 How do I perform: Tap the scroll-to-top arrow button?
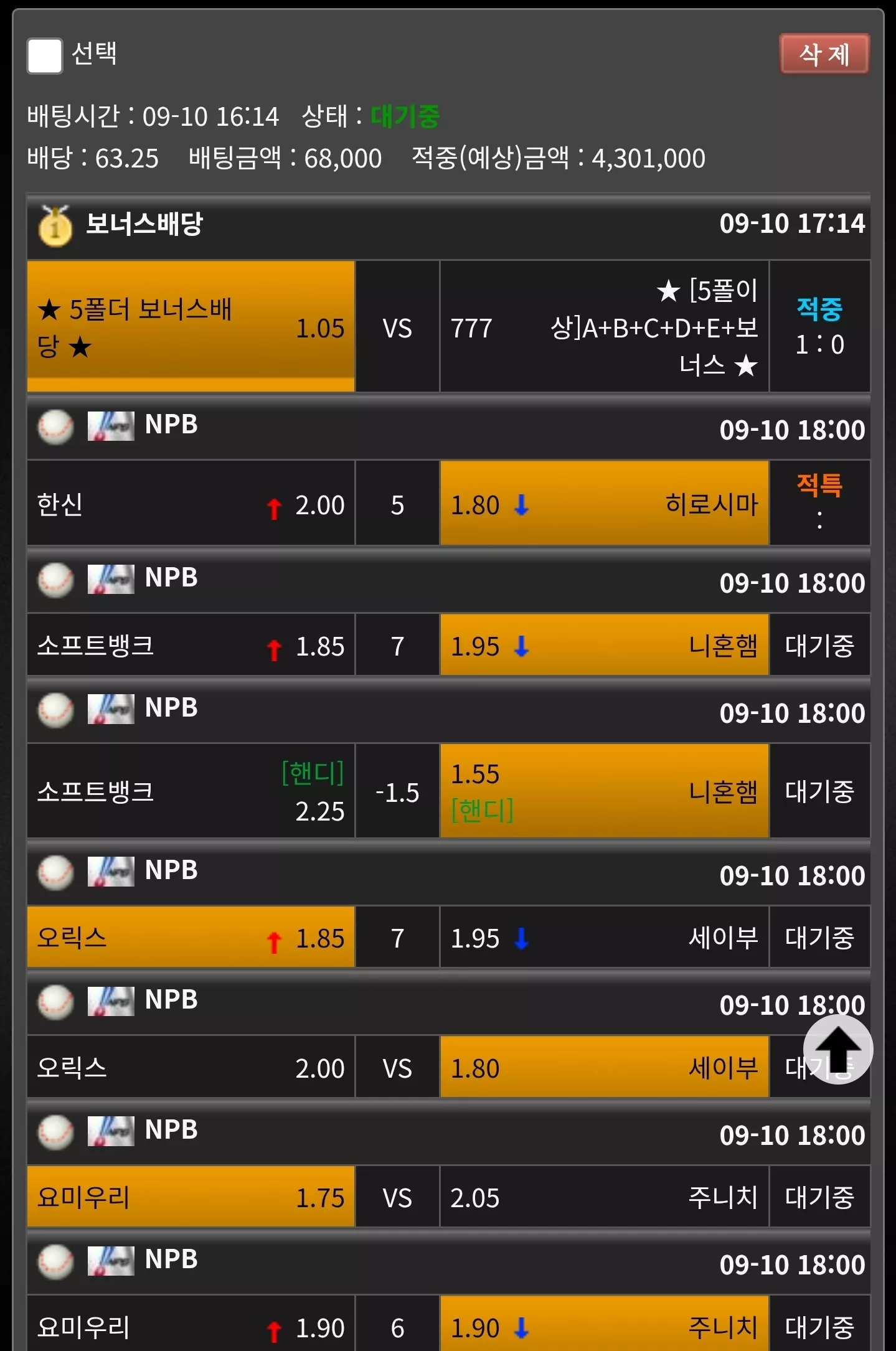[x=838, y=1049]
